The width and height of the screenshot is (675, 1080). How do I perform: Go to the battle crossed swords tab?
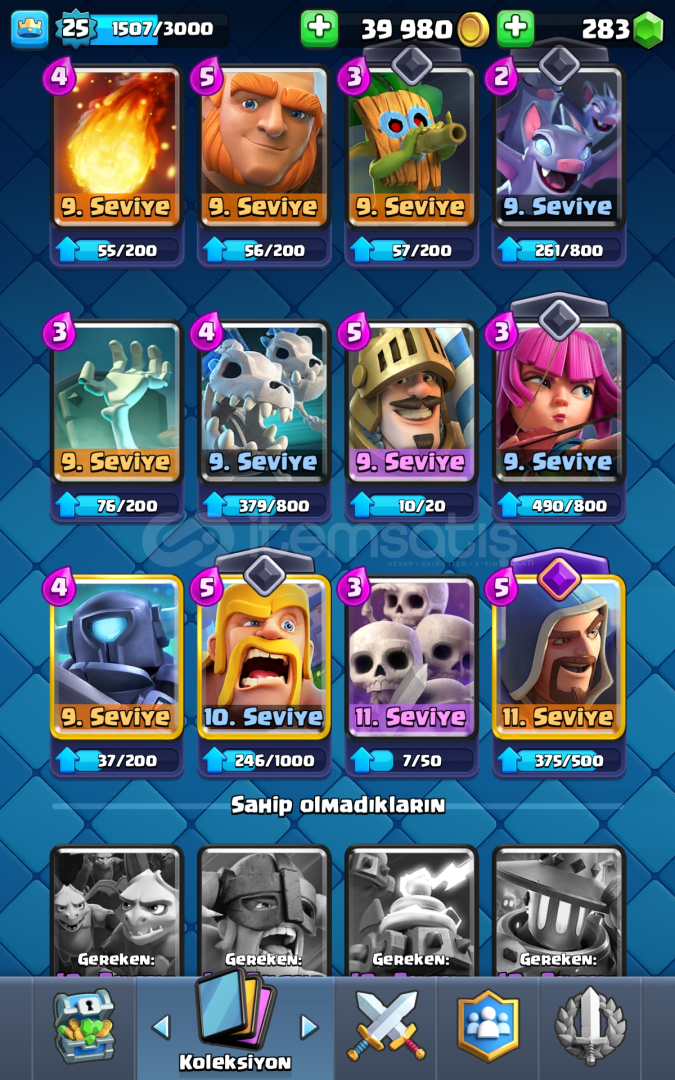coord(386,1024)
